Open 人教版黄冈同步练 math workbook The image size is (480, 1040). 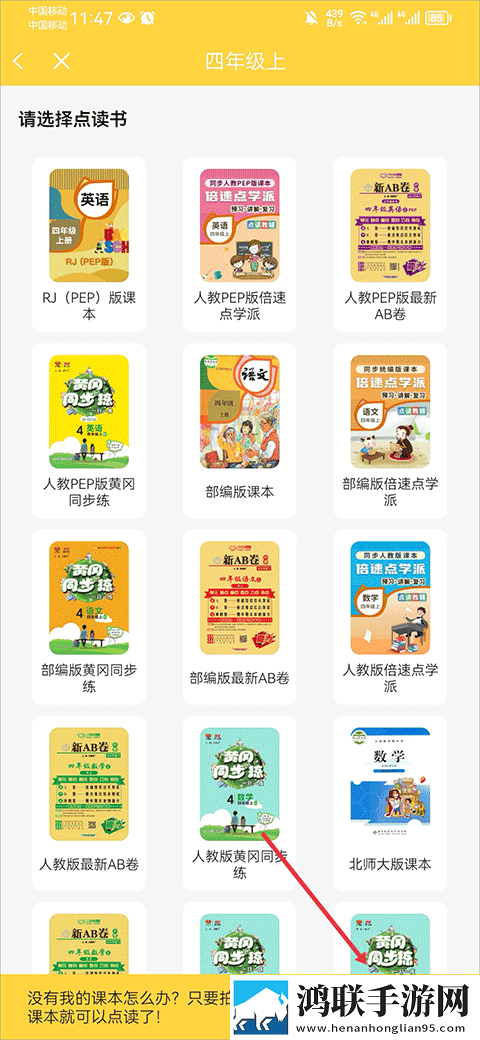click(239, 803)
